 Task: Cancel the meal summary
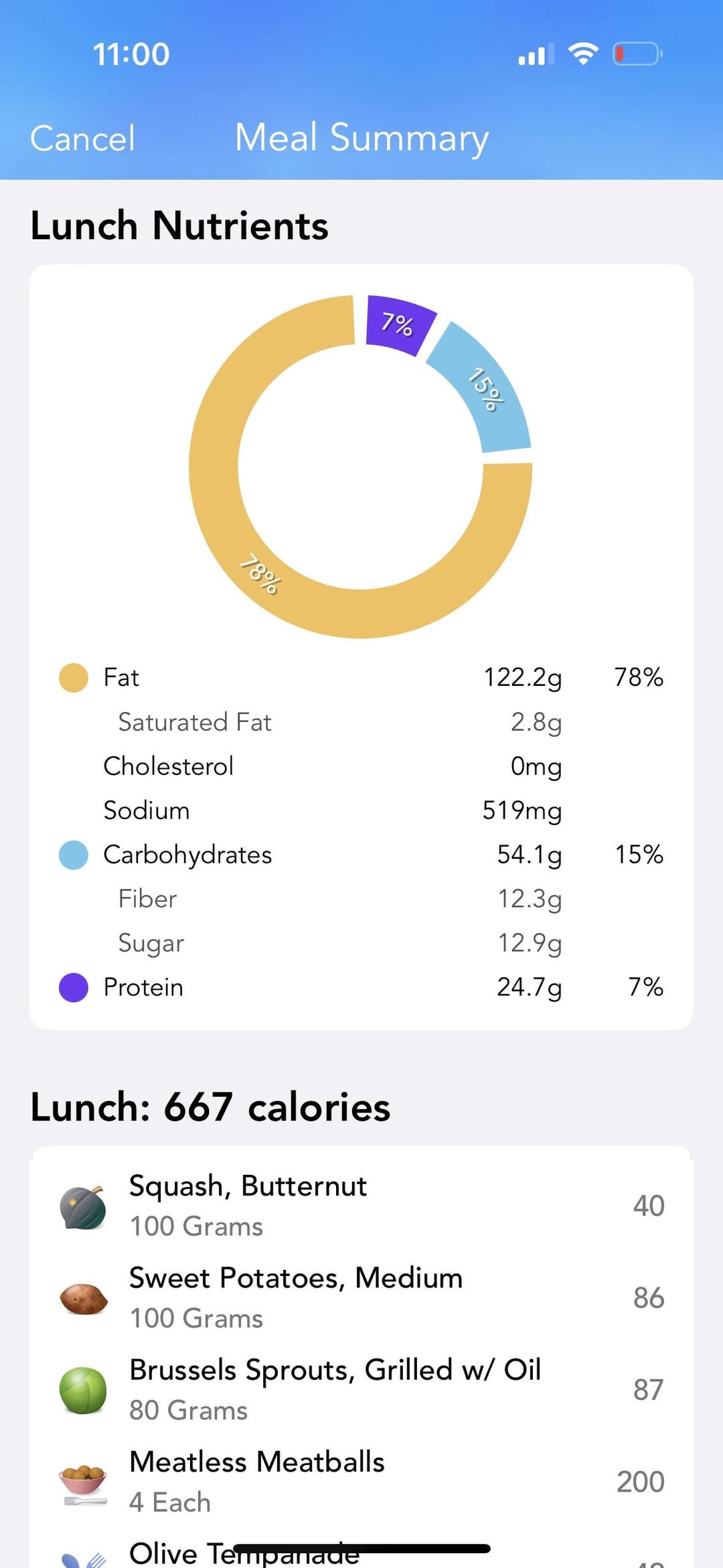[82, 139]
